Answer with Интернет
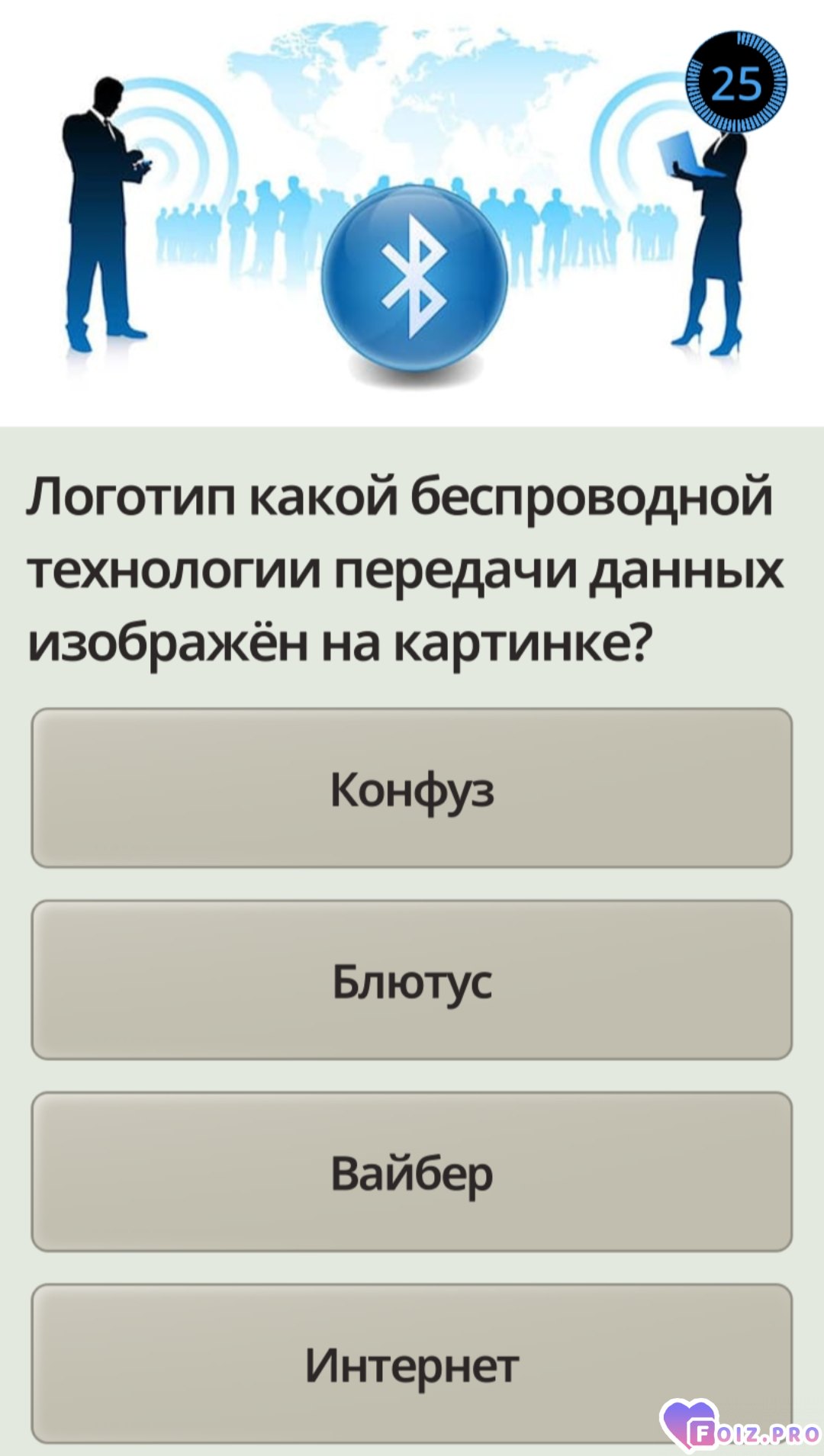Viewport: 824px width, 1456px height. pyautogui.click(x=412, y=1364)
